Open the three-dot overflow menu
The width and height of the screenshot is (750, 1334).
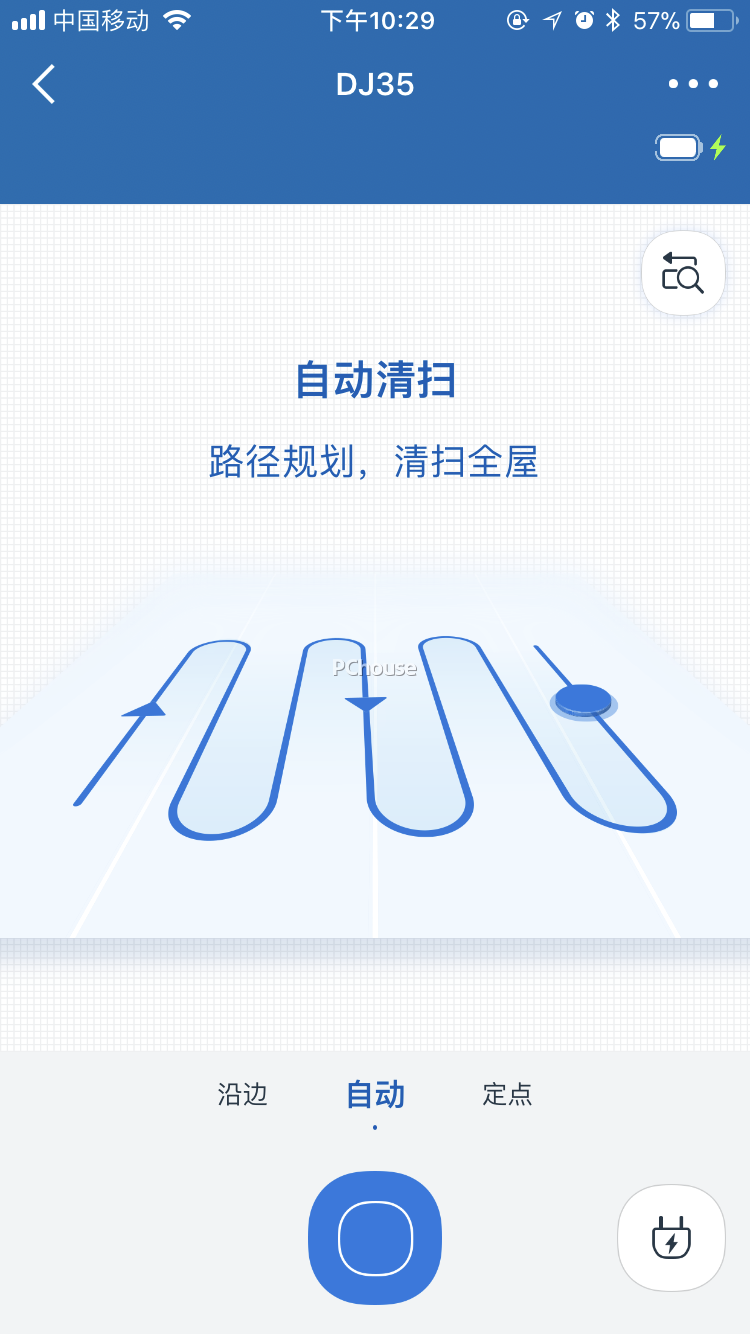pos(693,84)
